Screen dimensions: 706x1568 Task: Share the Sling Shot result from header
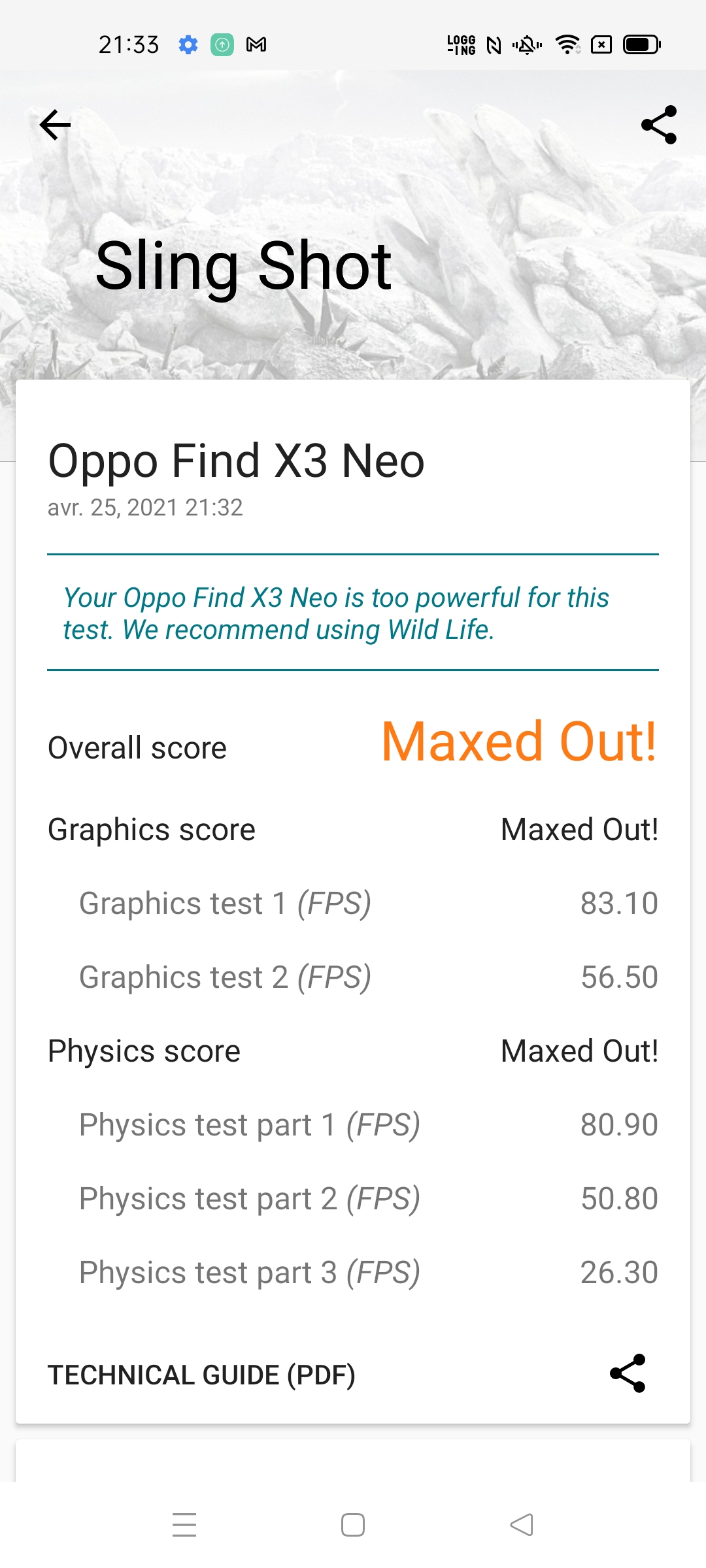tap(659, 125)
